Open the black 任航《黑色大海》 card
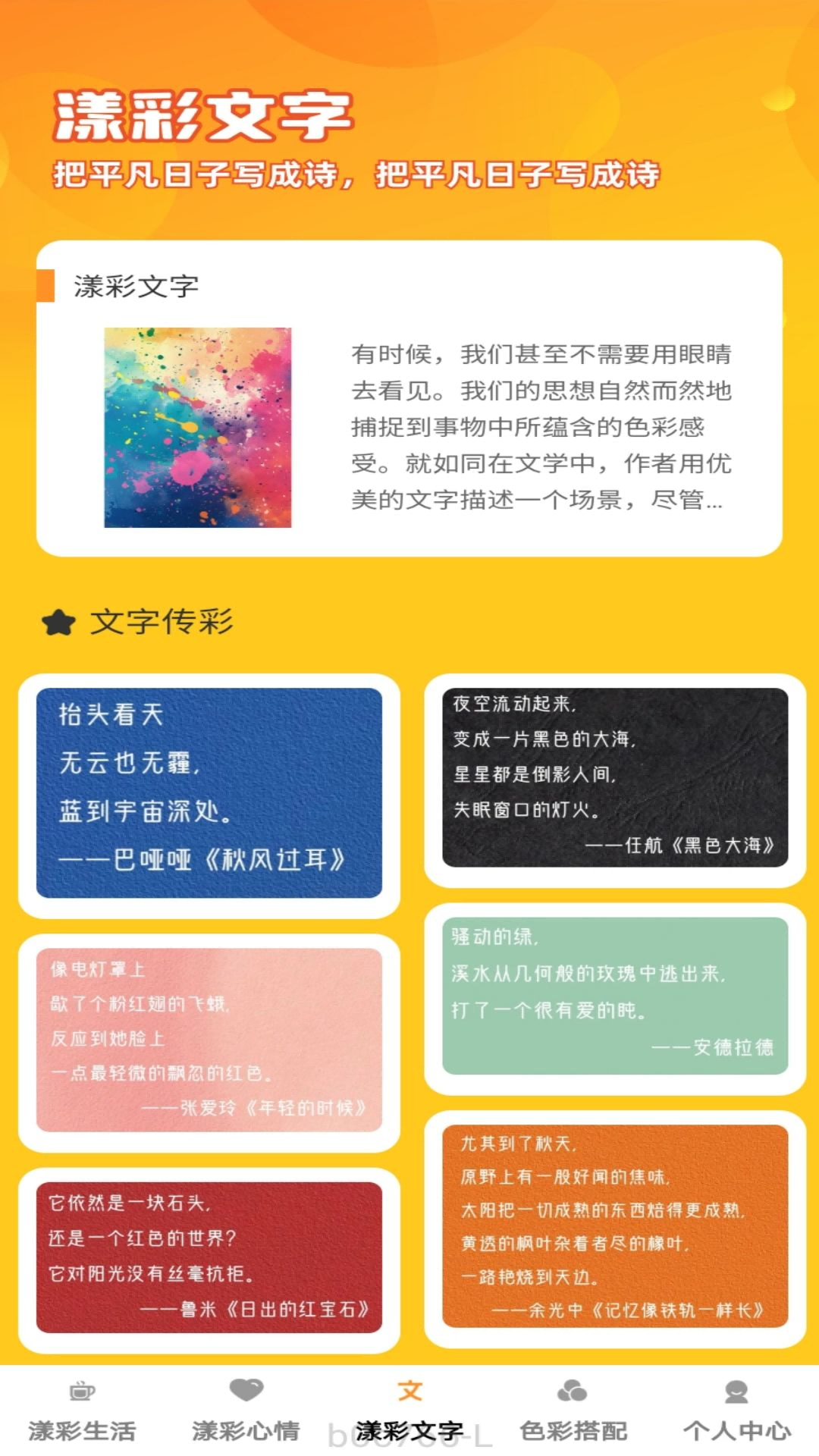 click(615, 778)
